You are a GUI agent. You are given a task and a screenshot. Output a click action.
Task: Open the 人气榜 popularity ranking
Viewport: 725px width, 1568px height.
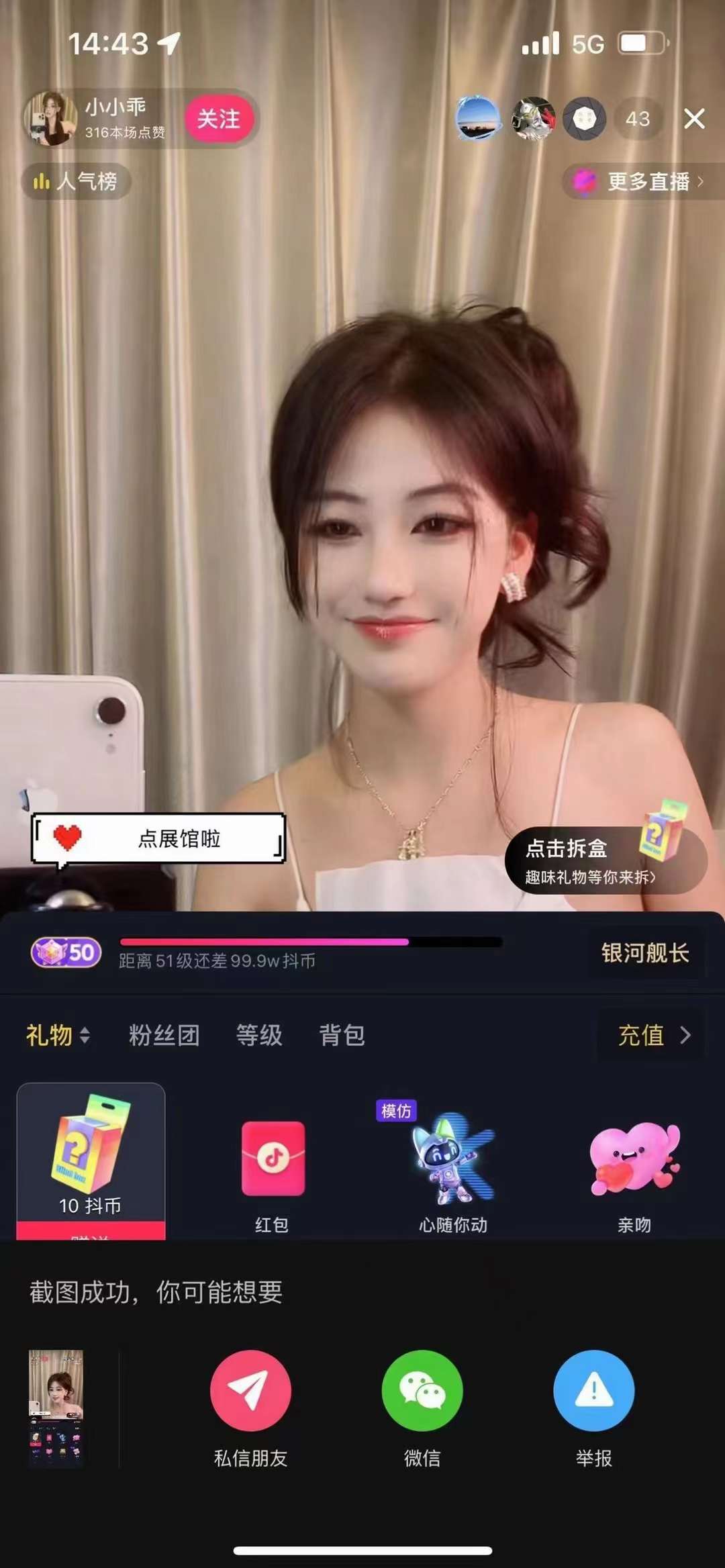(x=77, y=181)
